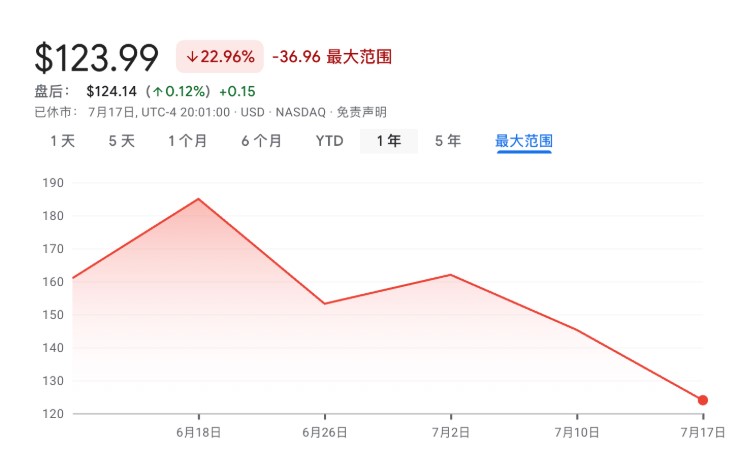This screenshot has height=468, width=747.
Task: Switch to the 6 个月 range
Action: click(x=262, y=141)
